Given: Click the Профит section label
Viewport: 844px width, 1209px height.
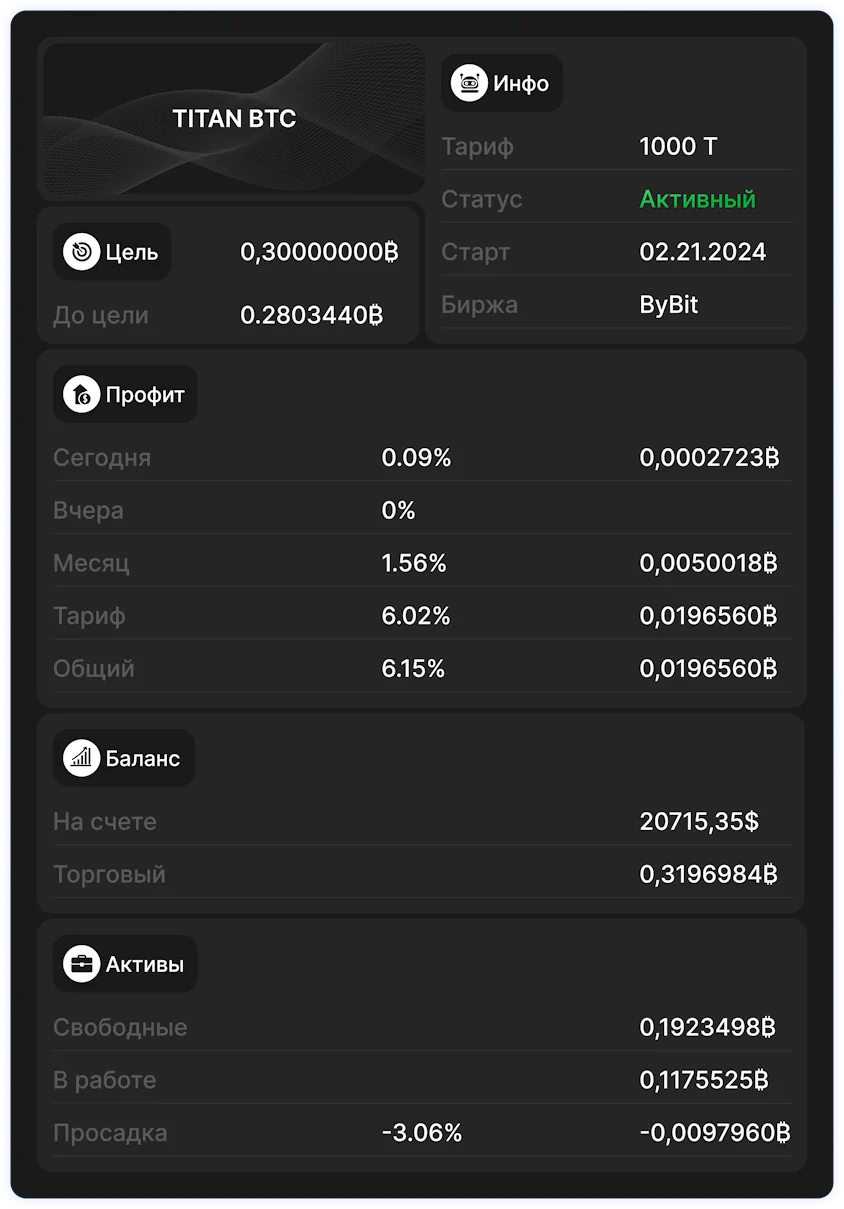Looking at the screenshot, I should [x=125, y=394].
